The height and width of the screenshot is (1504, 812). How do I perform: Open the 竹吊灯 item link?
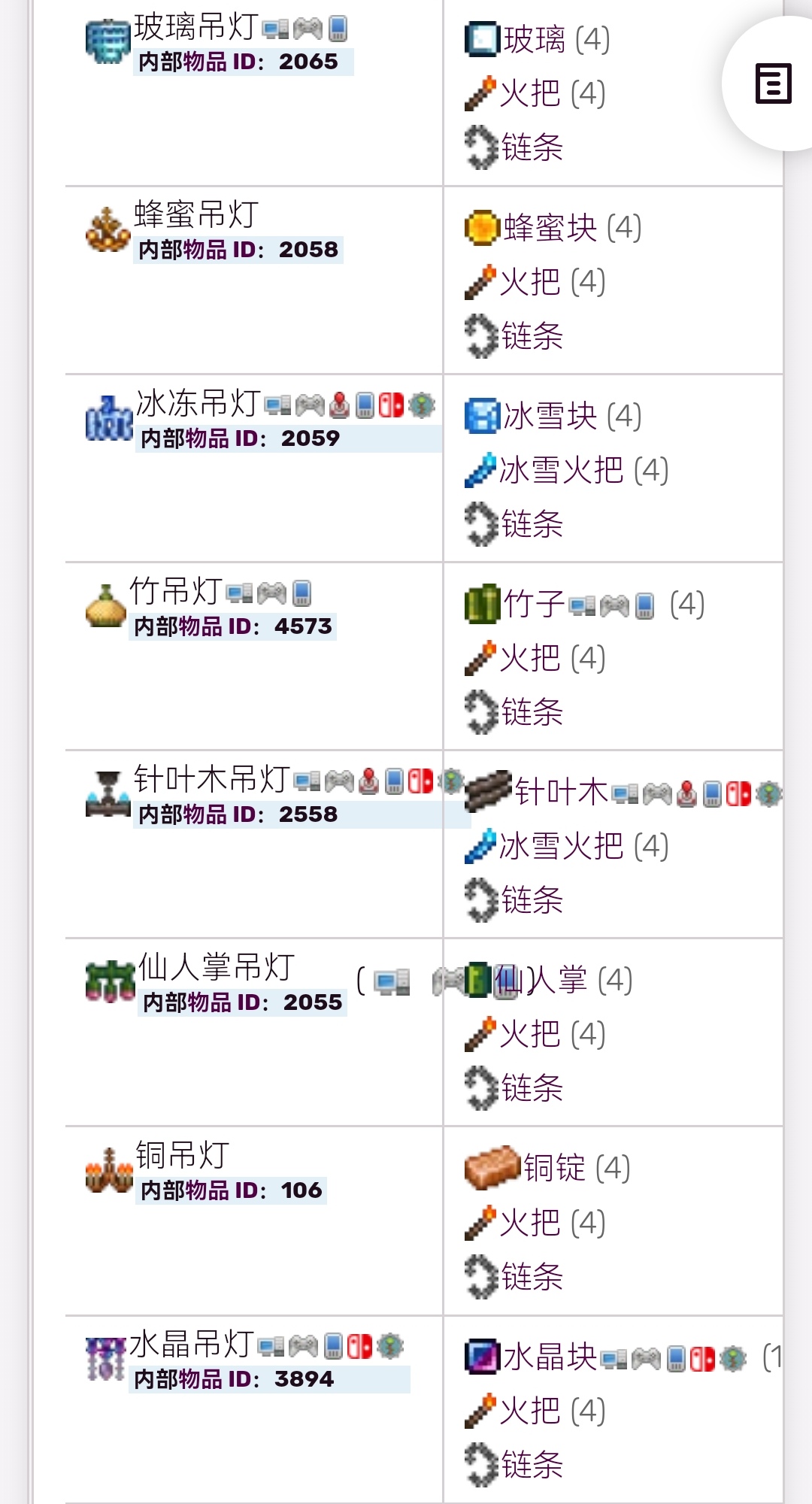click(x=176, y=591)
